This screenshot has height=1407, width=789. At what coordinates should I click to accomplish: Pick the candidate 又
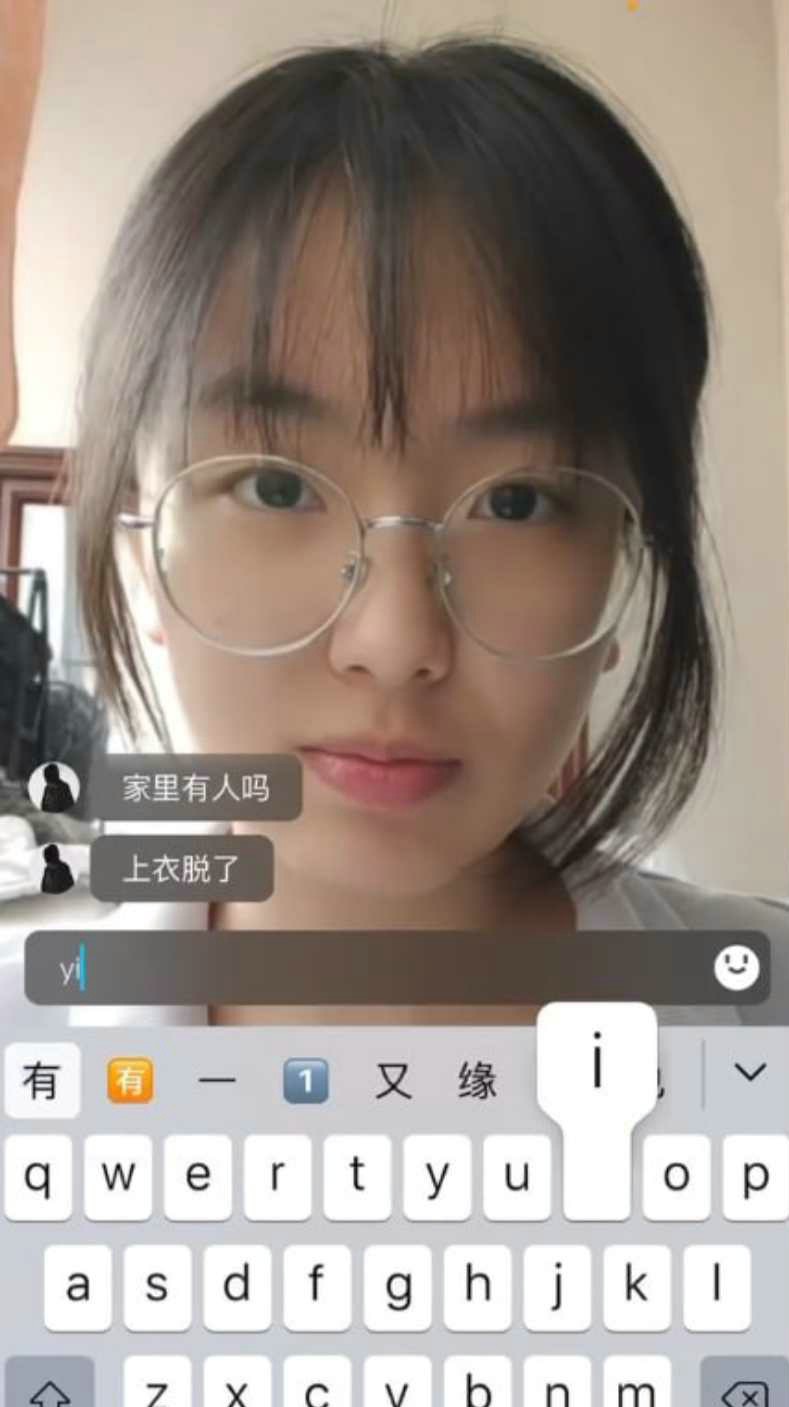pos(393,1081)
